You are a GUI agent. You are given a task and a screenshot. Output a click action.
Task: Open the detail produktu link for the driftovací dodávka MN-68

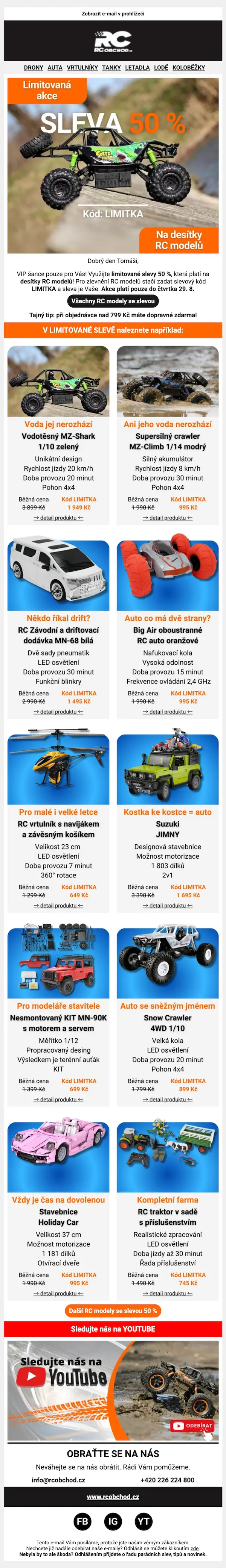pyautogui.click(x=58, y=712)
